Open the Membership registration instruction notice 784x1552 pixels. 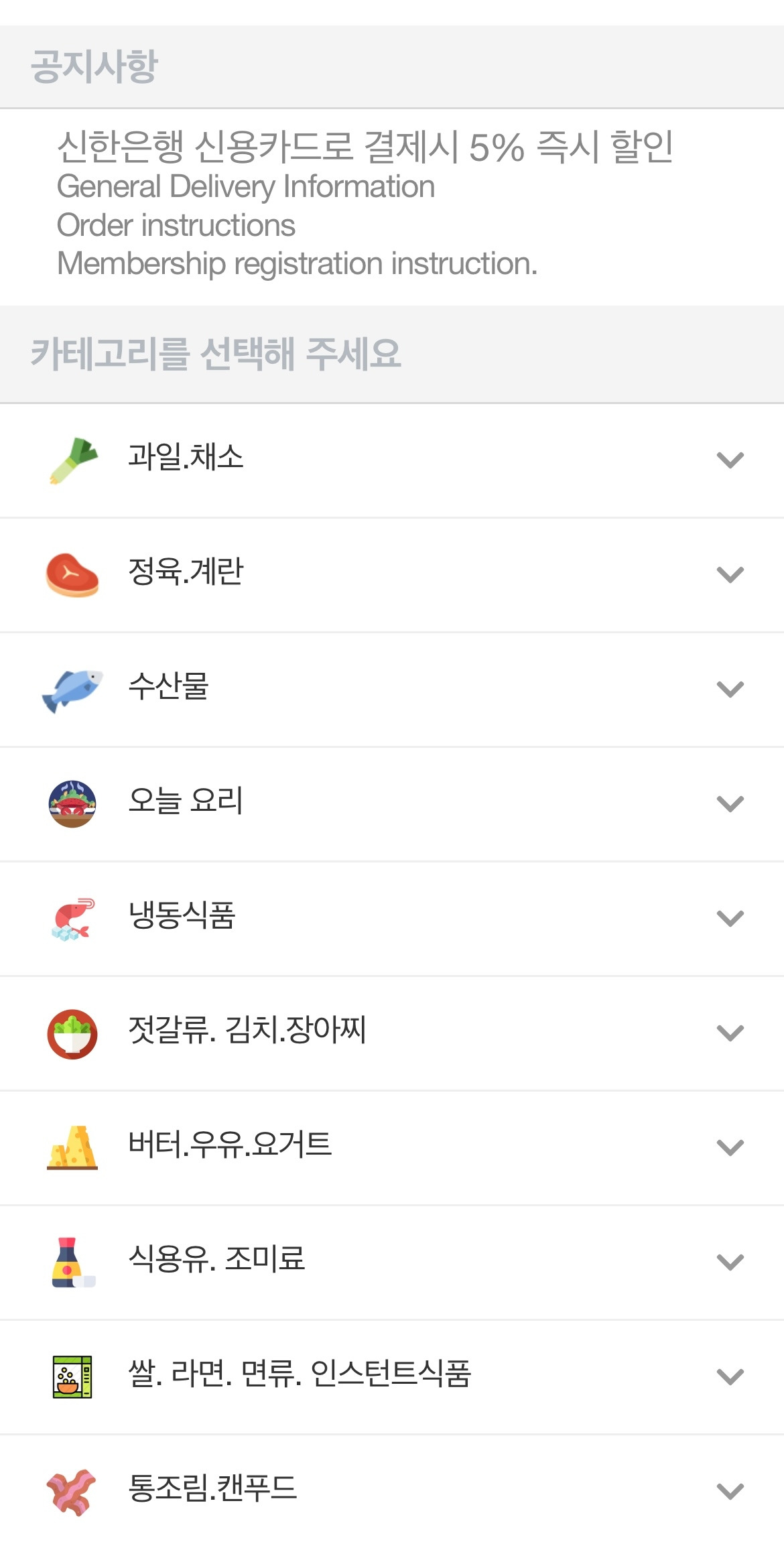(x=298, y=264)
